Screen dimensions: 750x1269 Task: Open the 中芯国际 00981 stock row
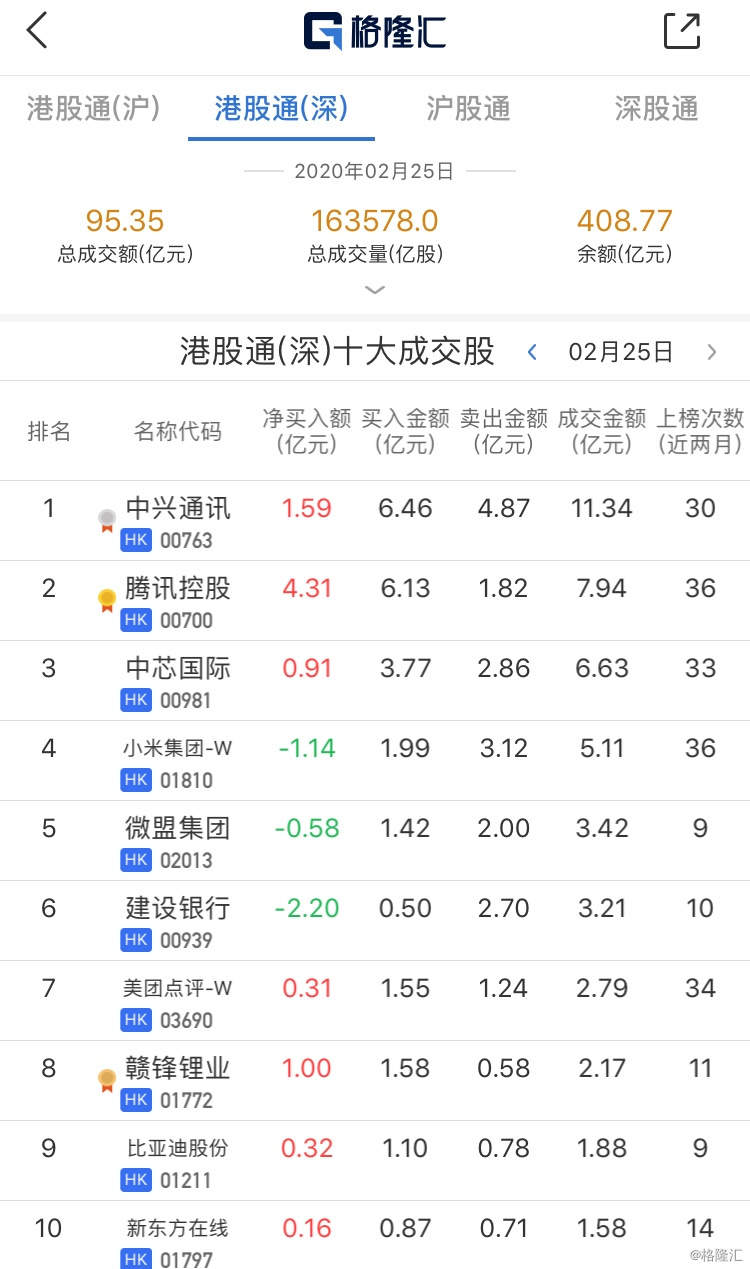[375, 681]
